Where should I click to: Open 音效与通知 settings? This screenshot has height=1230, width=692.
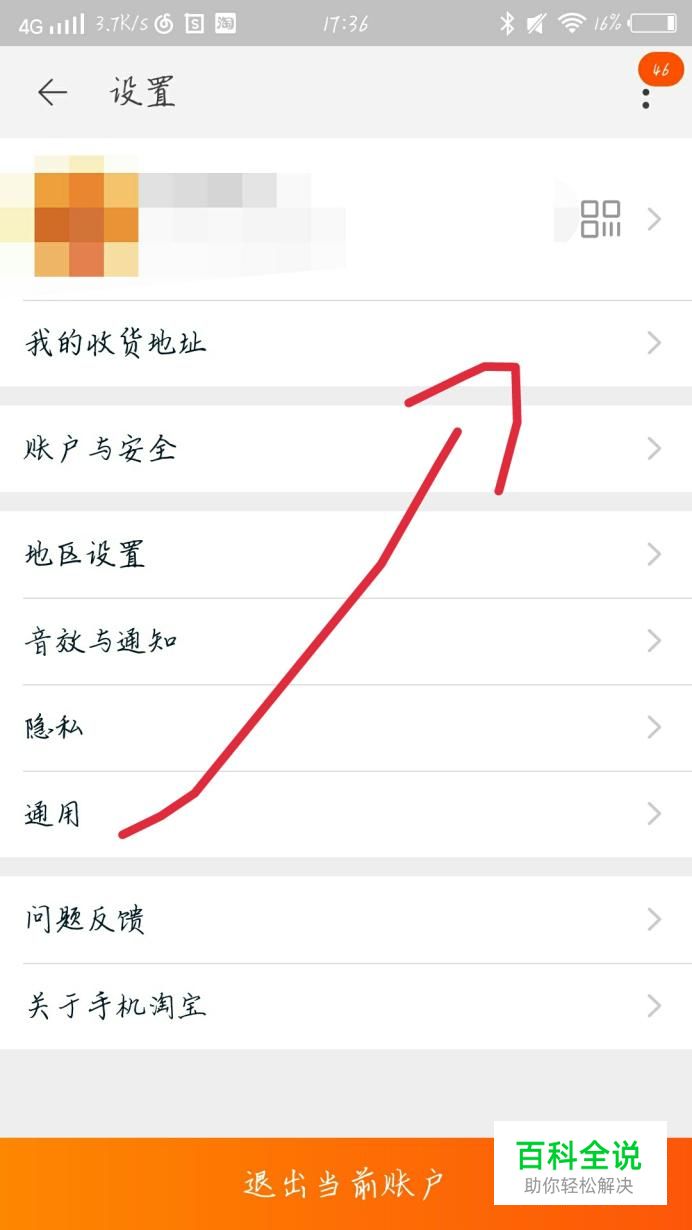346,641
